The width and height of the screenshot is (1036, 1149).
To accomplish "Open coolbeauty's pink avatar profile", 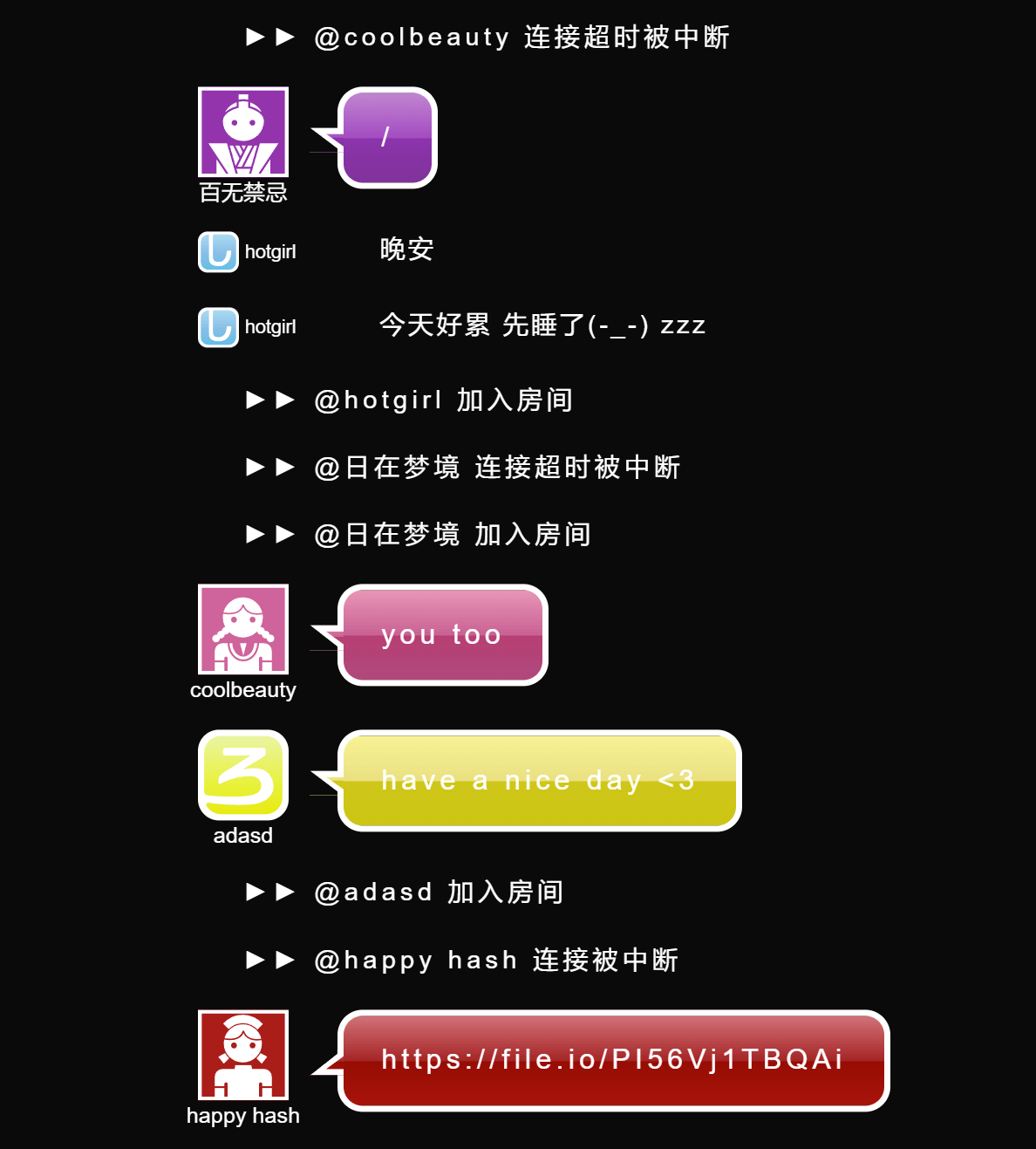I will 243,629.
